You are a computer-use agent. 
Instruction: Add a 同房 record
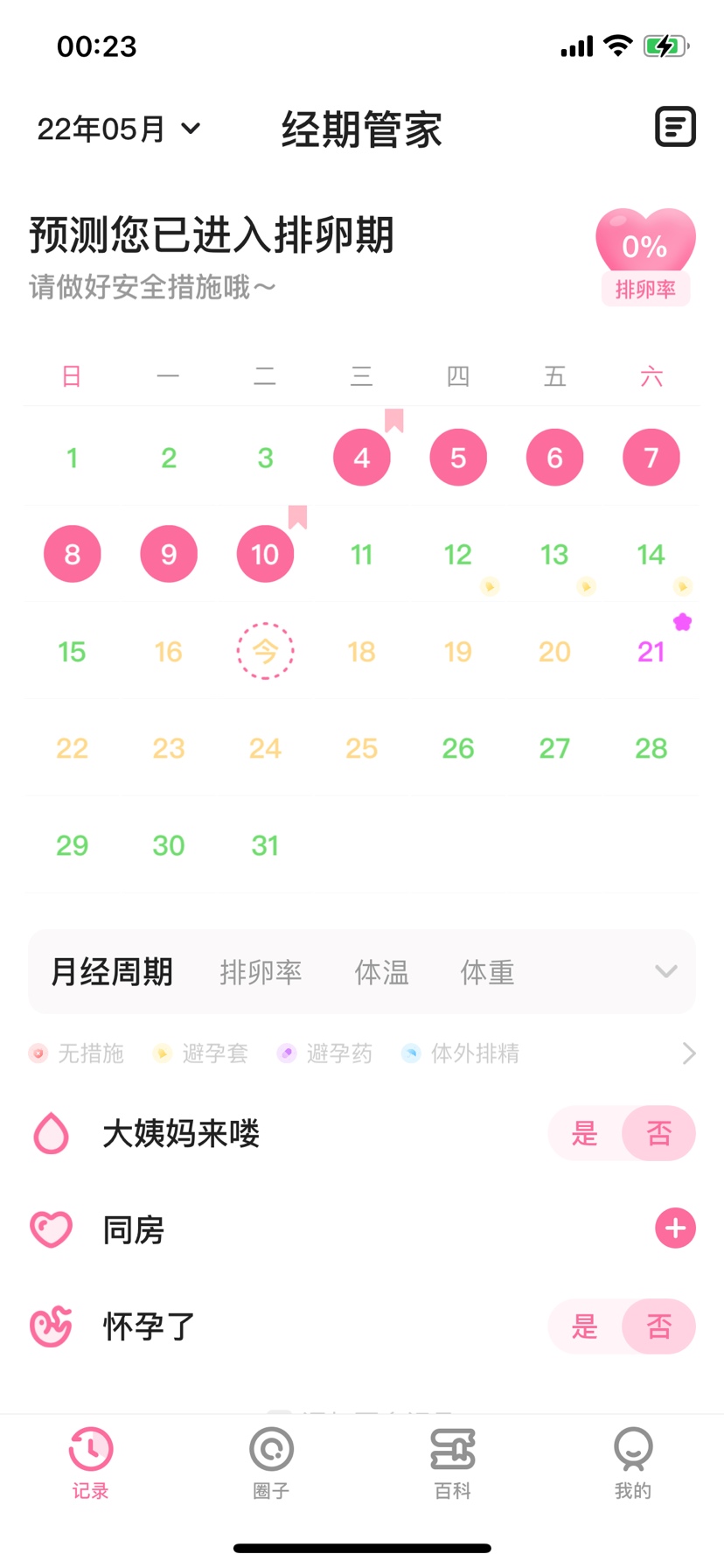[x=675, y=1228]
